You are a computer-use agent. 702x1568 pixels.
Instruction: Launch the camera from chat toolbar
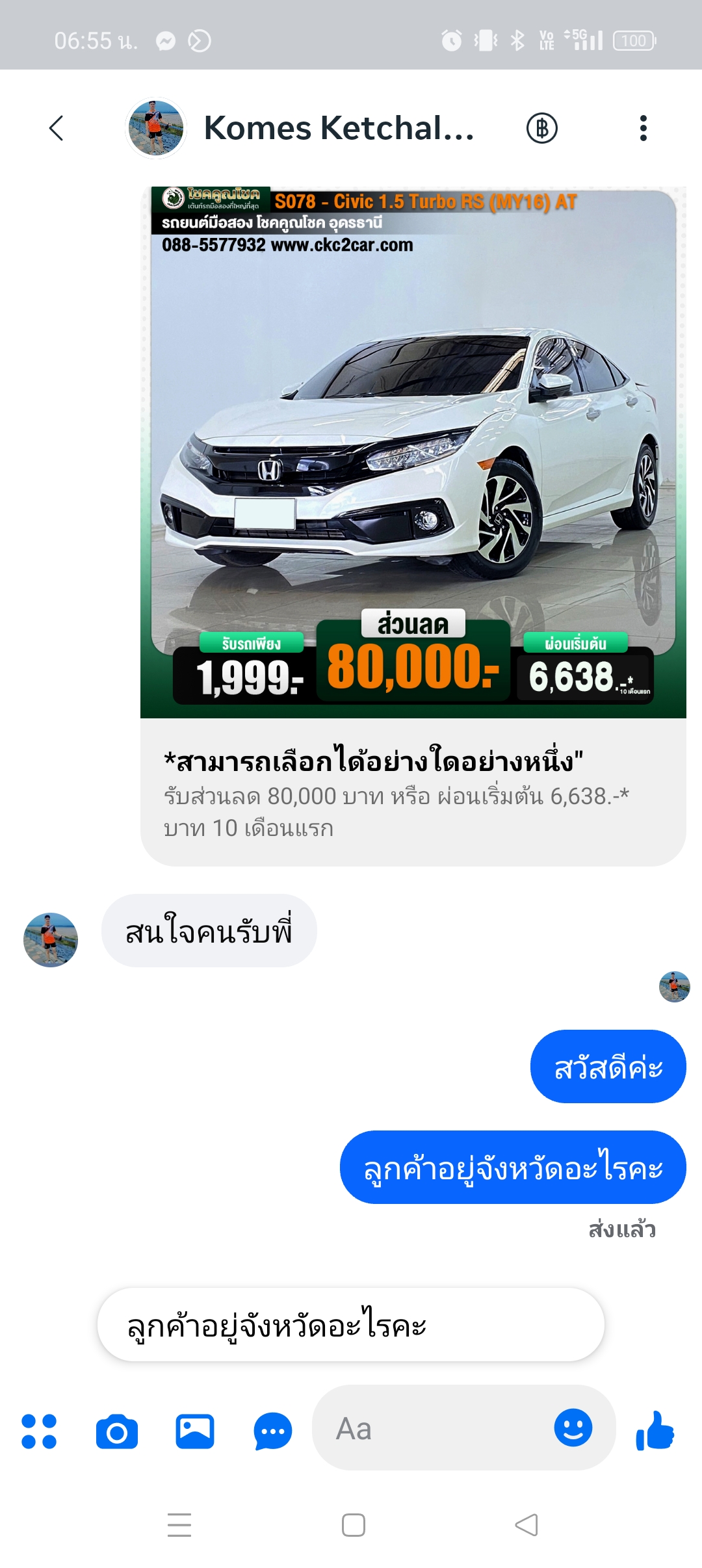pos(117,1431)
